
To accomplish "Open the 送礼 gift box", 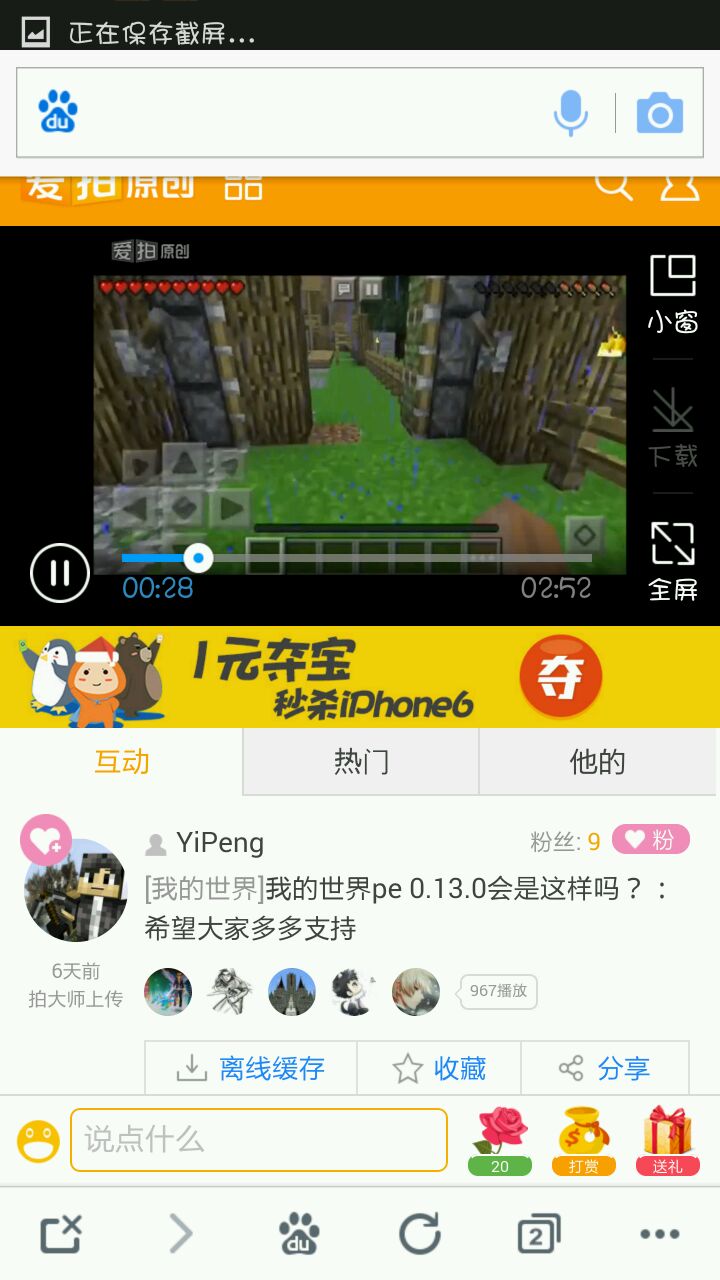I will point(667,1139).
